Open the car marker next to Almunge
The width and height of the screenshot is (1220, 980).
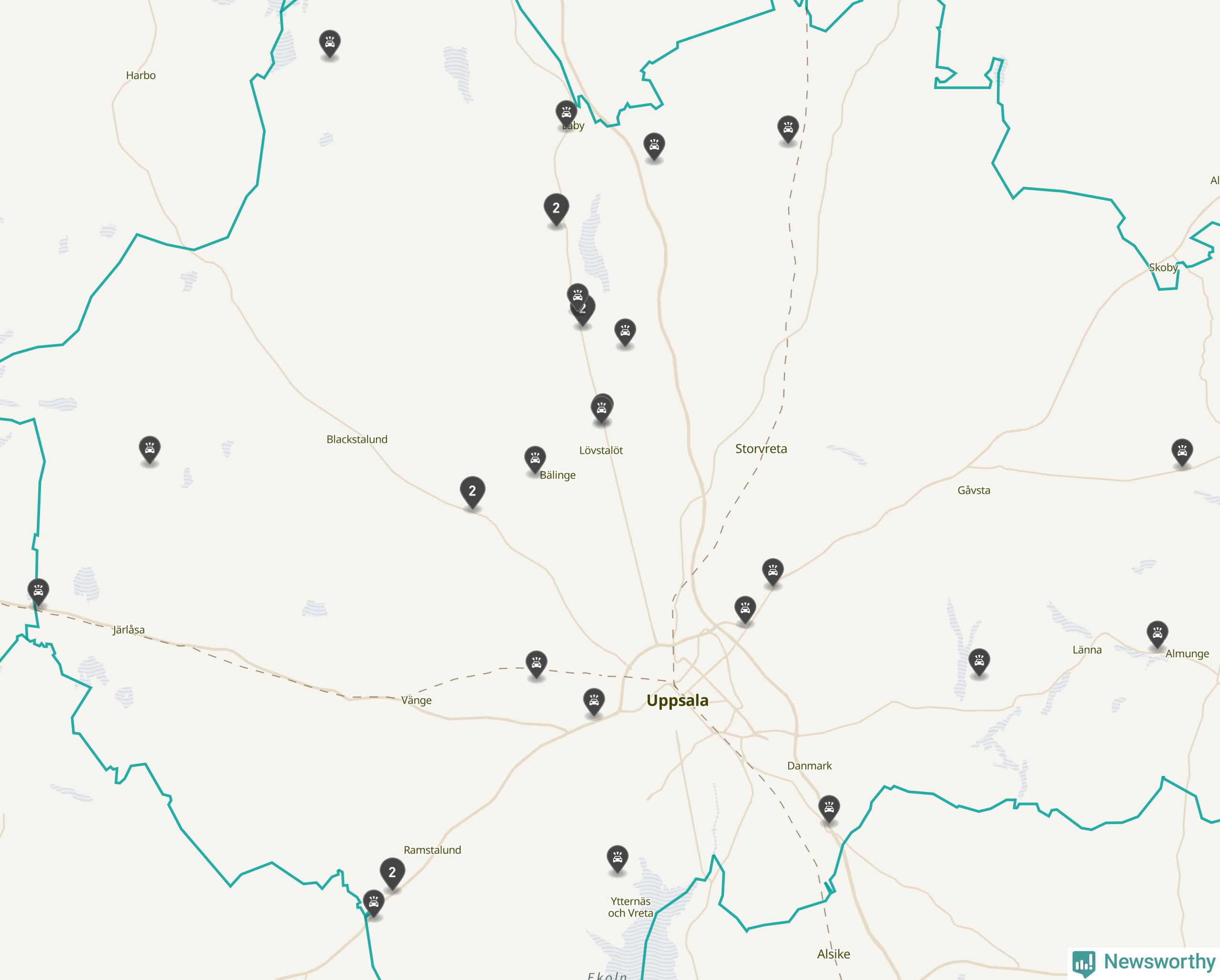[x=1157, y=634]
